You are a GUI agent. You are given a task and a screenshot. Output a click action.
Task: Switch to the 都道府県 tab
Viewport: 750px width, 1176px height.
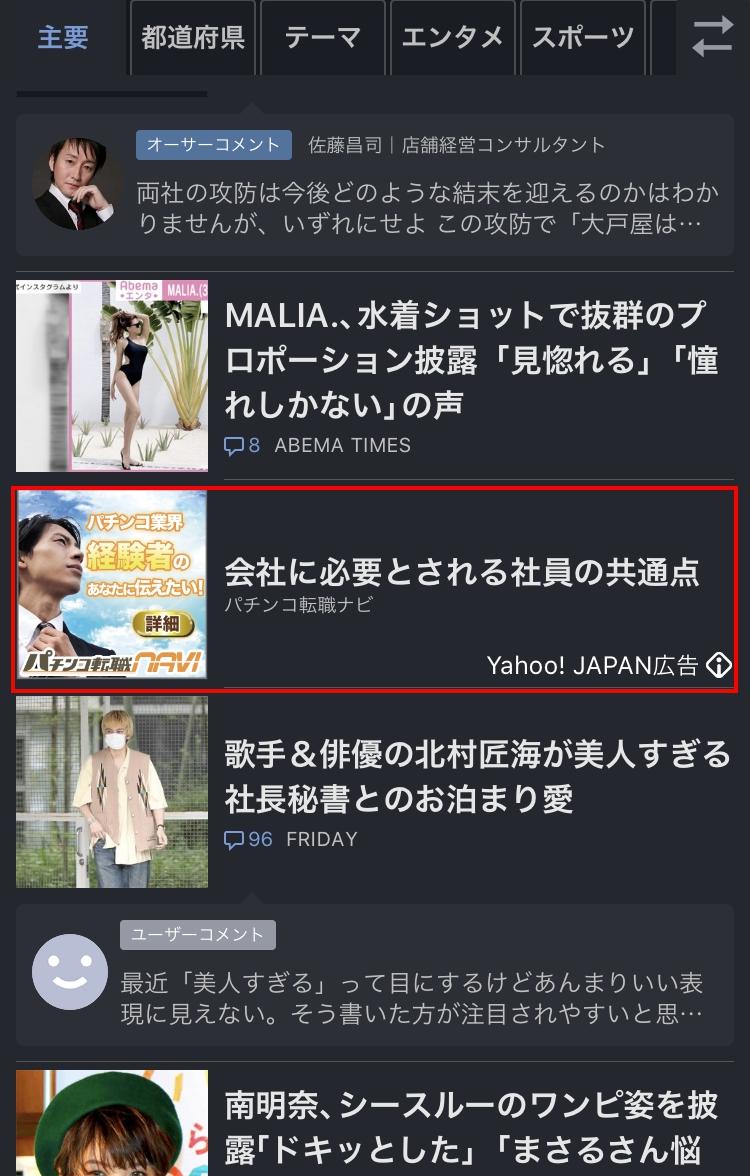pos(193,38)
